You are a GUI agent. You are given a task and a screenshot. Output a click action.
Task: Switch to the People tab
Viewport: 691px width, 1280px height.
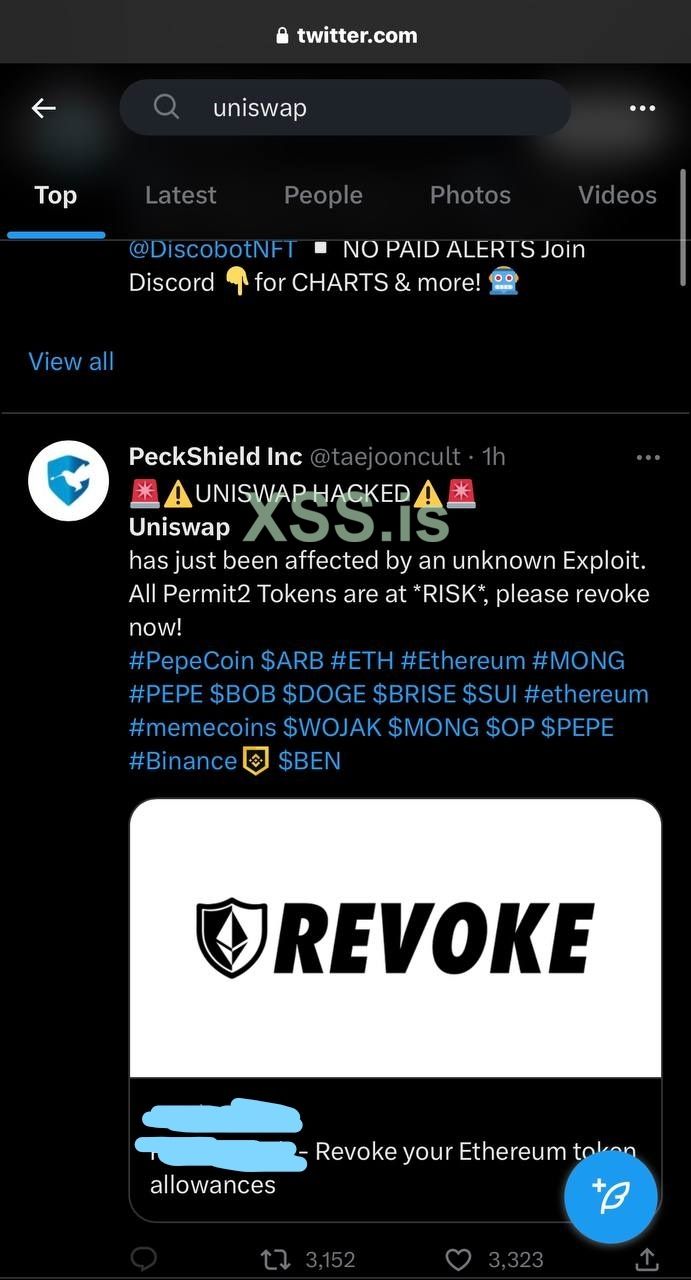[323, 195]
